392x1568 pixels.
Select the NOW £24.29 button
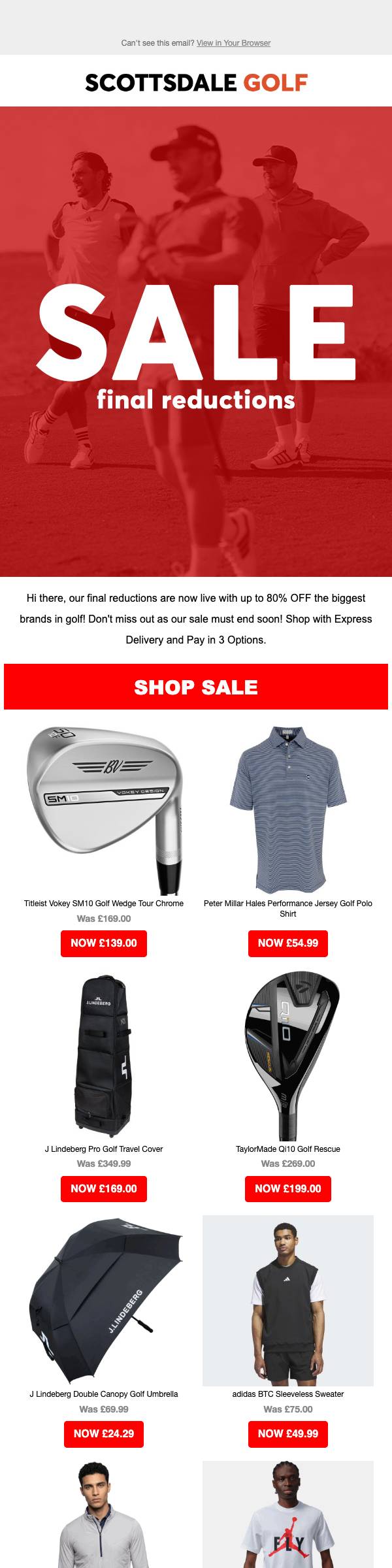pyautogui.click(x=104, y=1433)
